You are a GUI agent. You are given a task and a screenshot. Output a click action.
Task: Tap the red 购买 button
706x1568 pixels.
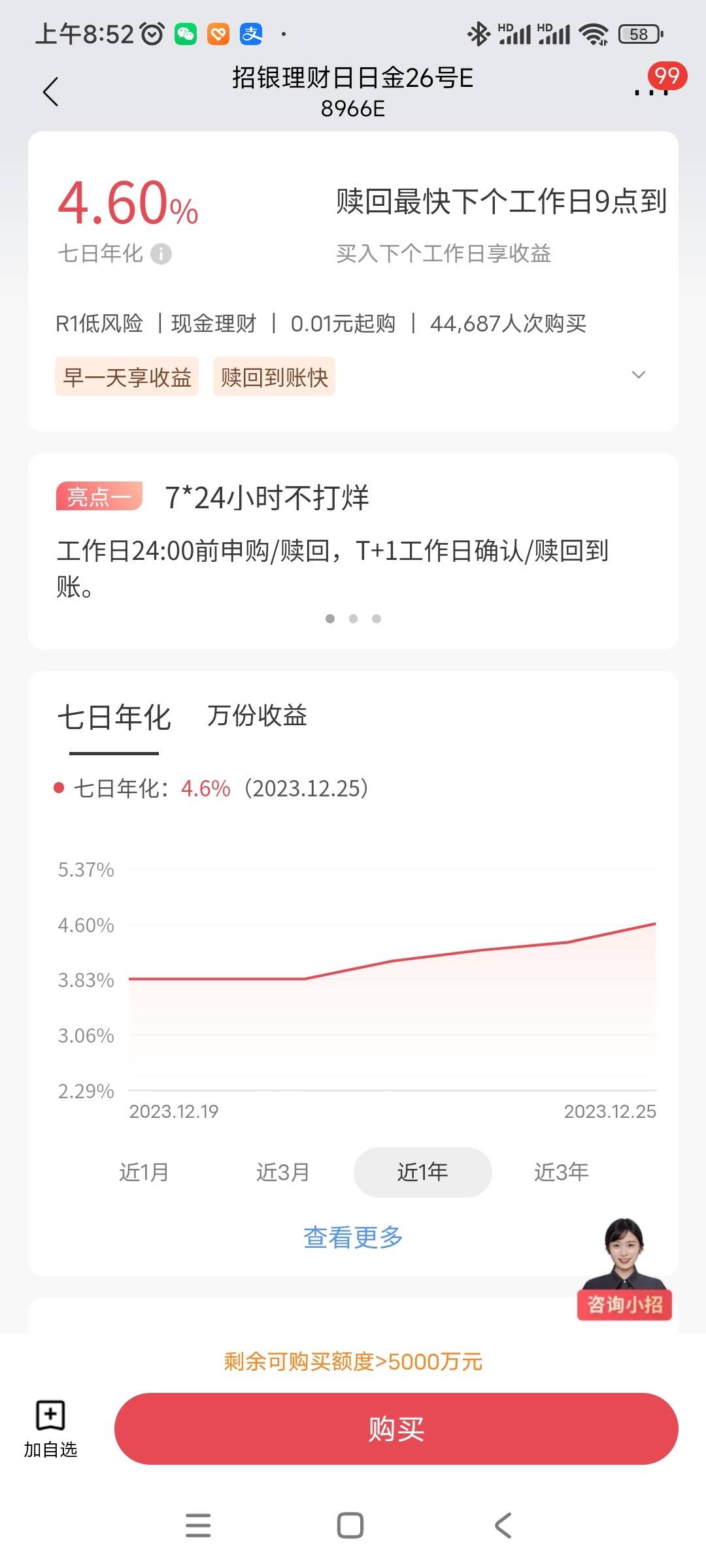coord(396,1429)
